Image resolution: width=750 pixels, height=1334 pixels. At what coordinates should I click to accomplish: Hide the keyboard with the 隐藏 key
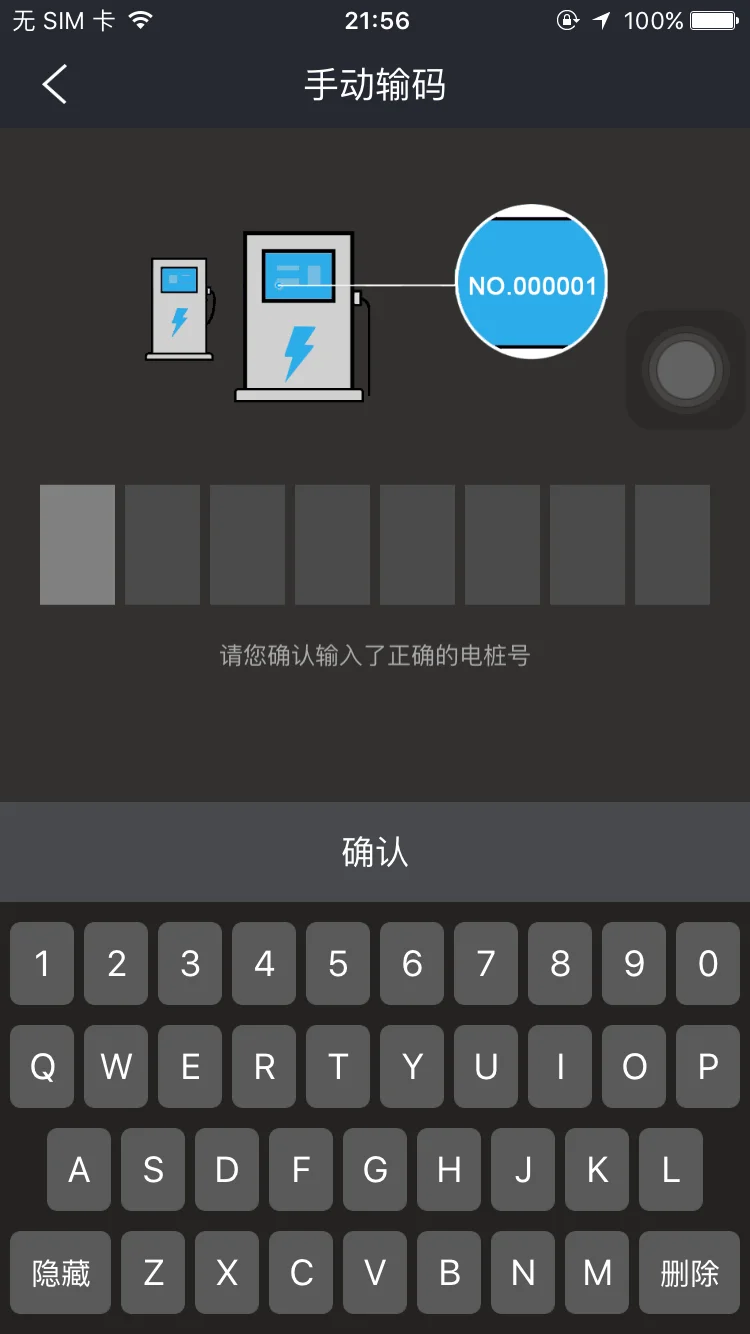pyautogui.click(x=60, y=1272)
